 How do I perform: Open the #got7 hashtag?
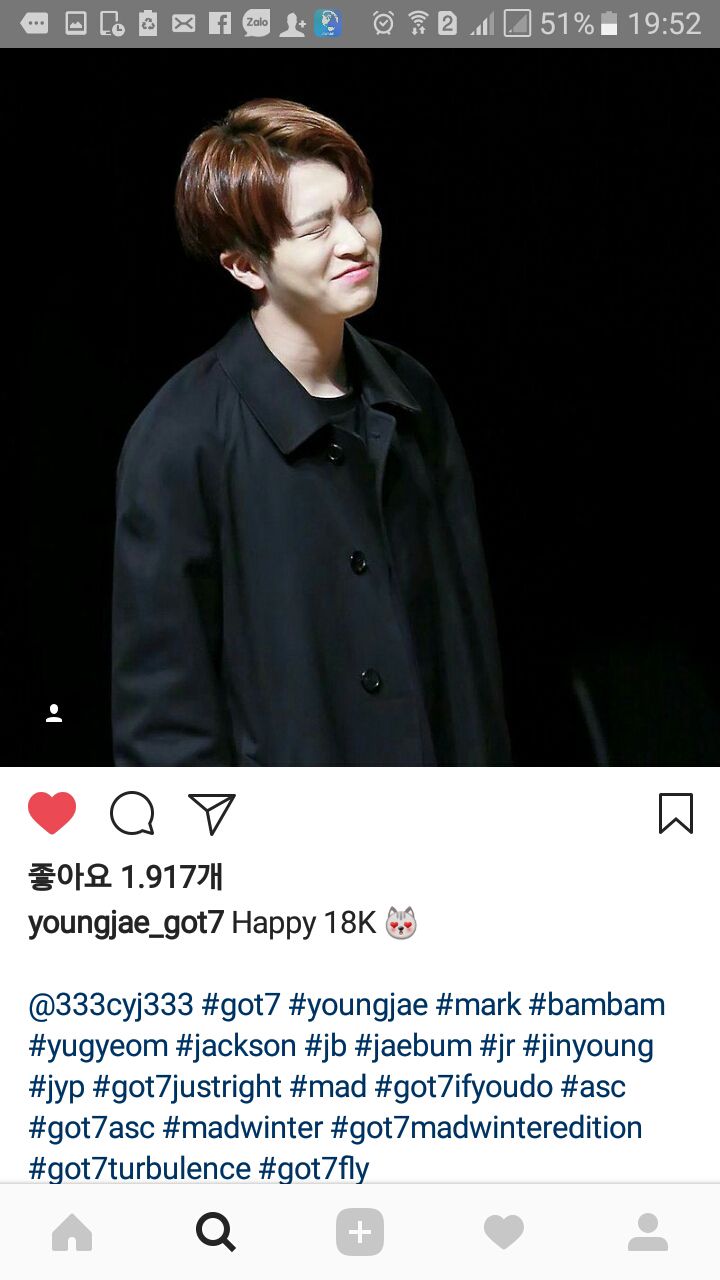pyautogui.click(x=241, y=1005)
